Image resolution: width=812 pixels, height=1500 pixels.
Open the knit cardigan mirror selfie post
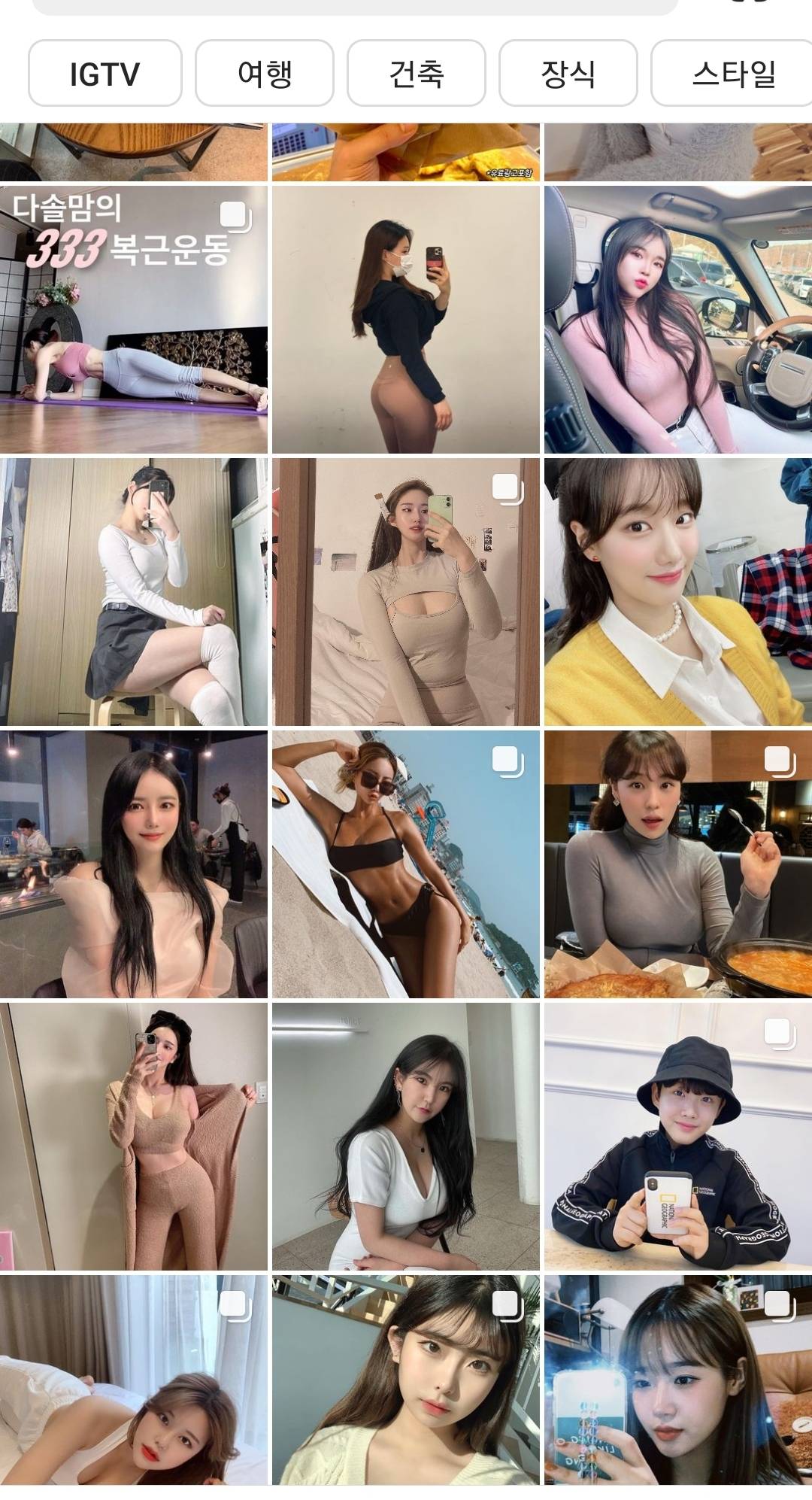tap(134, 1136)
